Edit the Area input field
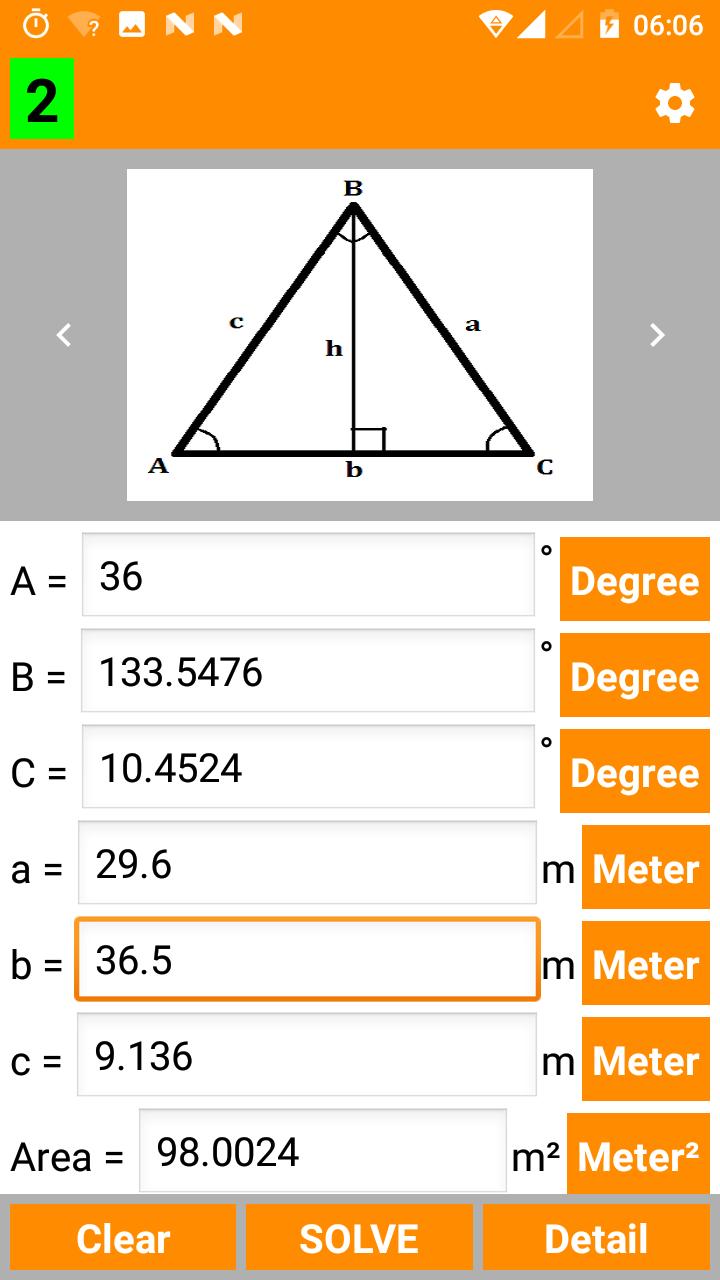Image resolution: width=720 pixels, height=1280 pixels. click(323, 1151)
